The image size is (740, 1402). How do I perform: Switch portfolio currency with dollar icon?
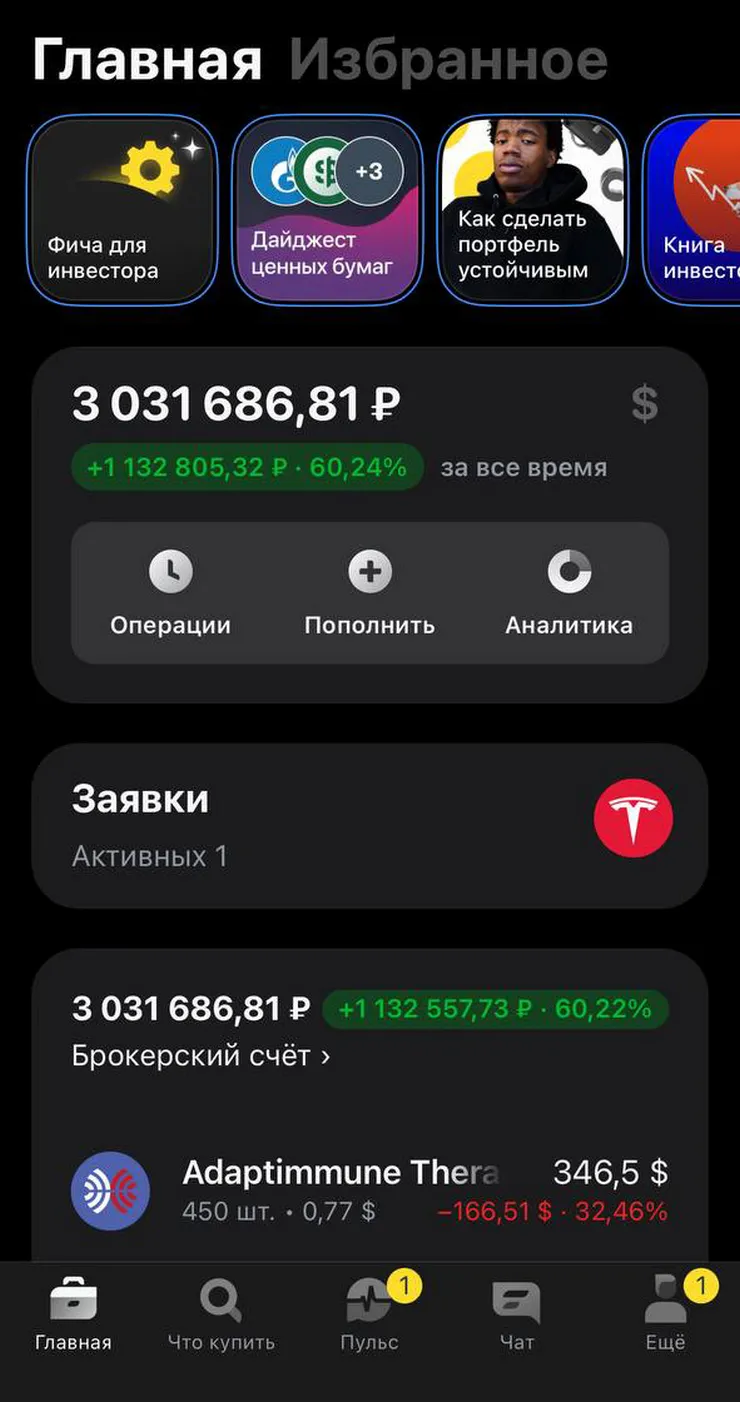point(645,404)
